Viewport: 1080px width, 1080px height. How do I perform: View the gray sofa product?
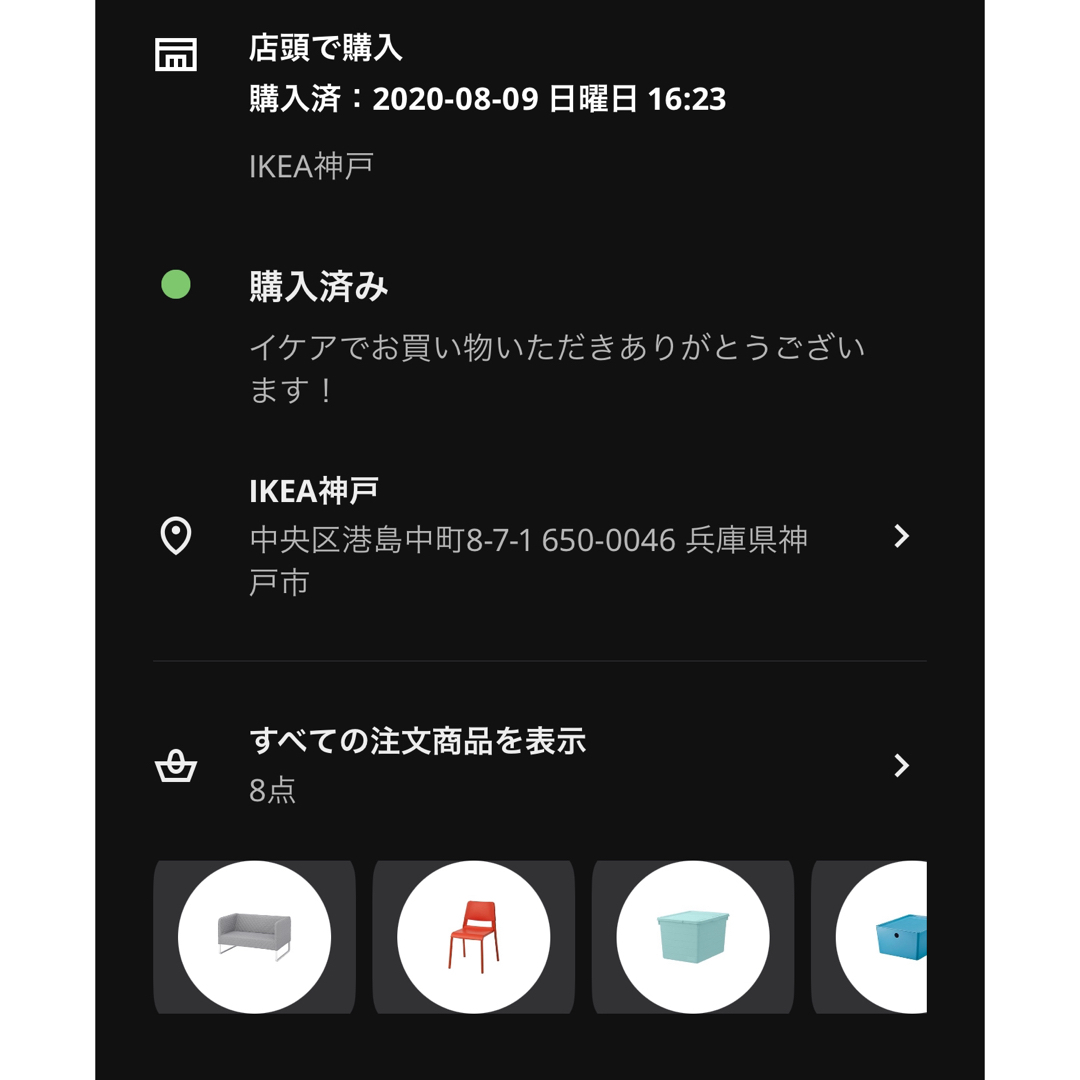tap(254, 937)
